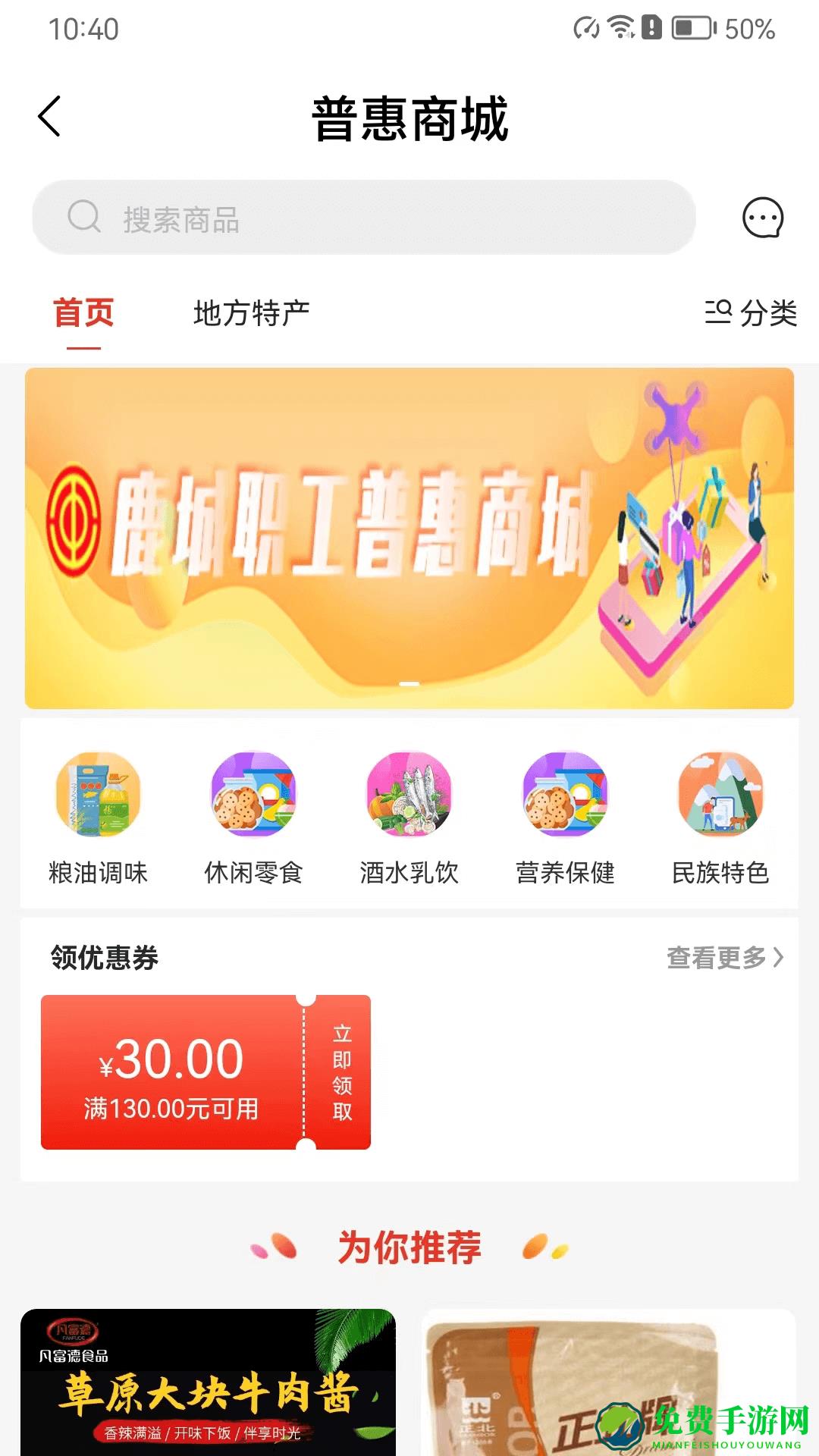Open the 民族特色 category icon
The height and width of the screenshot is (1456, 819).
[720, 794]
